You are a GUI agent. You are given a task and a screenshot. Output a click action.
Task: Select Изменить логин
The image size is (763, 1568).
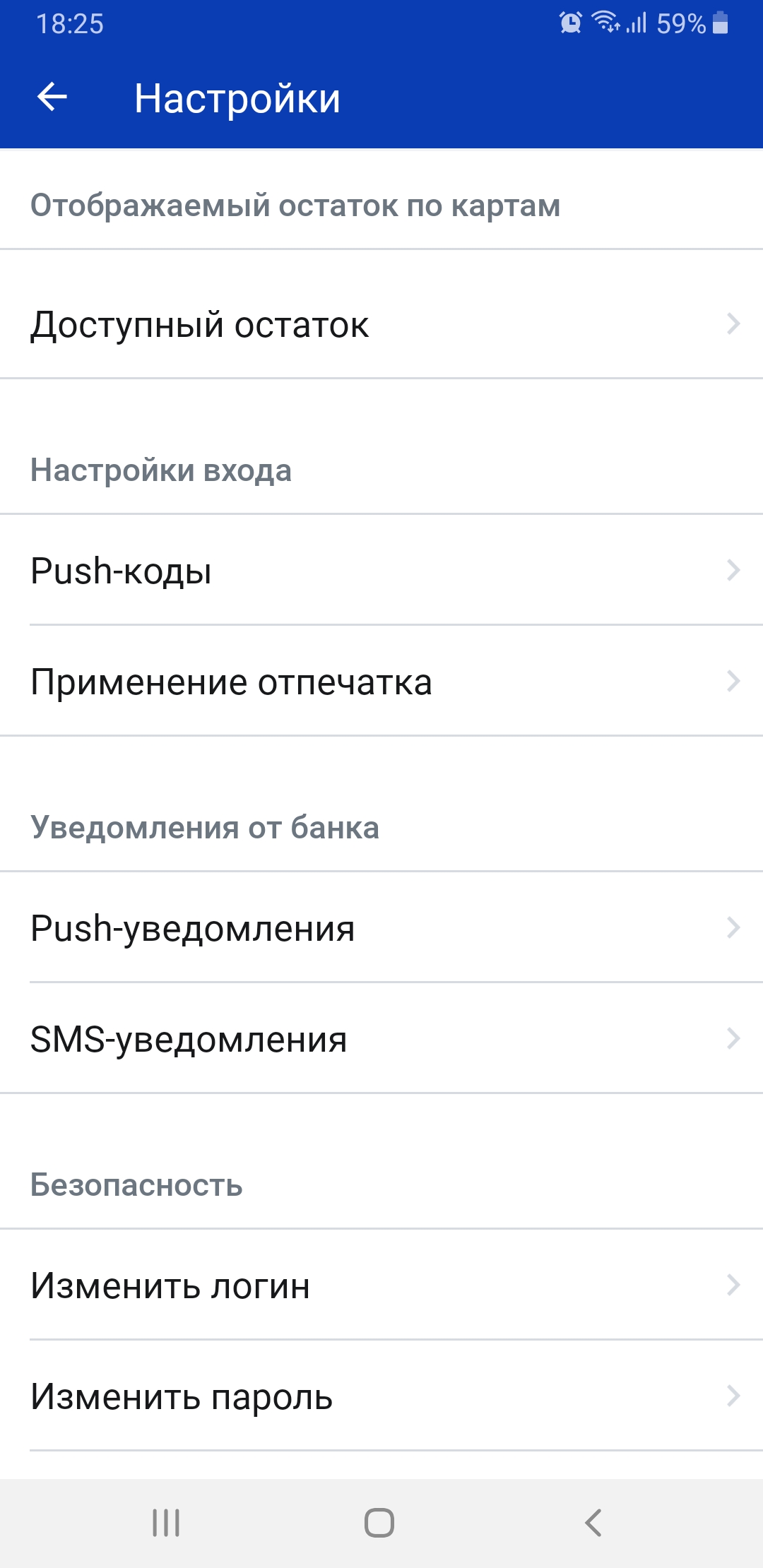(x=381, y=1285)
